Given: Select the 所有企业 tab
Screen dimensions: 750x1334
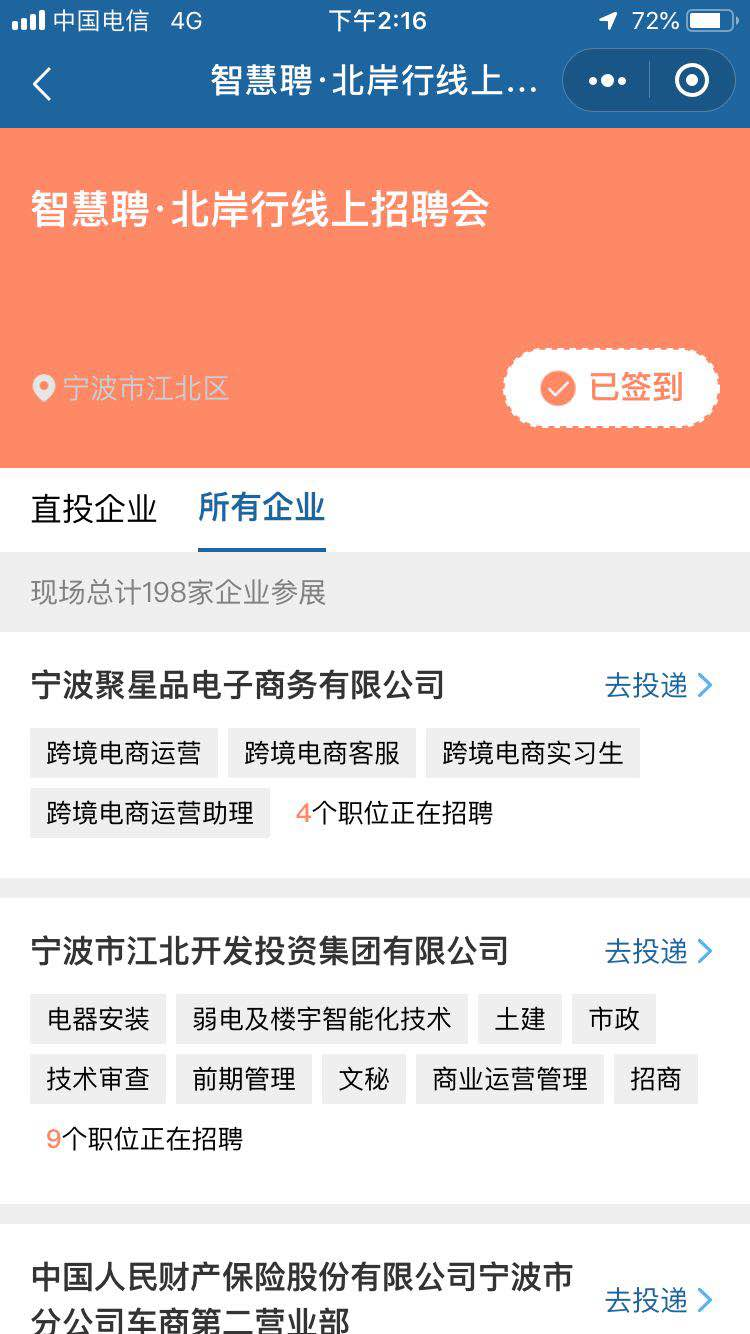Looking at the screenshot, I should pyautogui.click(x=262, y=509).
